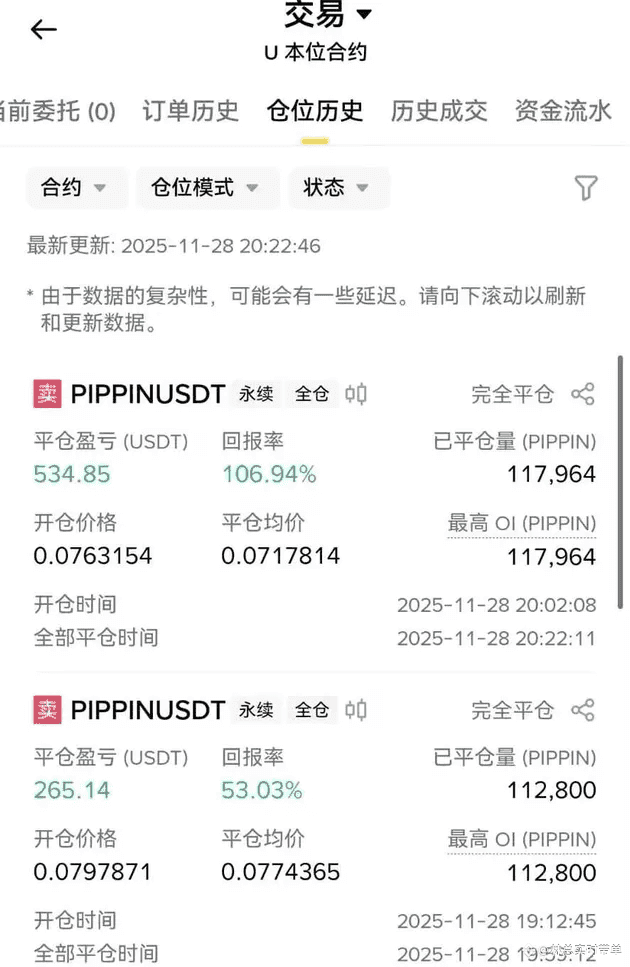Viewport: 630px width, 967px height.
Task: Open the 订单历史 tab
Action: click(190, 111)
